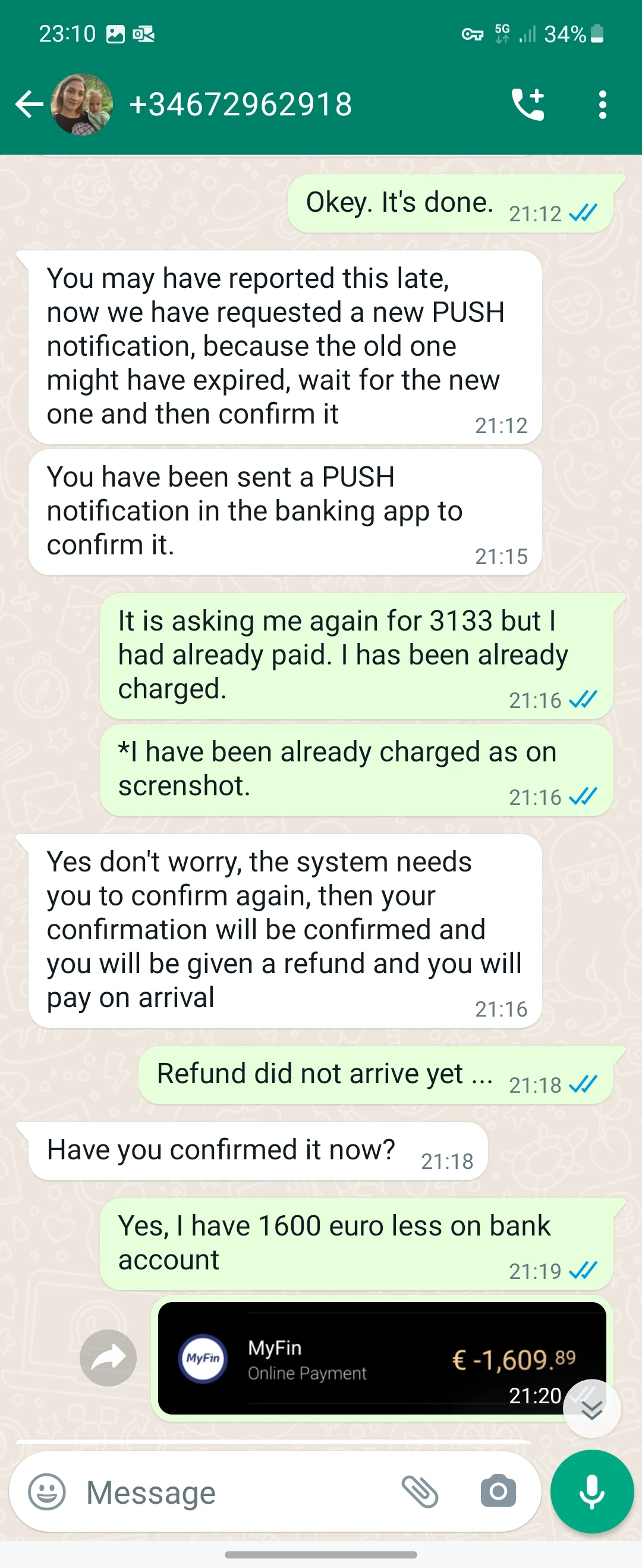Go back to the chat list
This screenshot has width=642, height=1568.
point(29,105)
